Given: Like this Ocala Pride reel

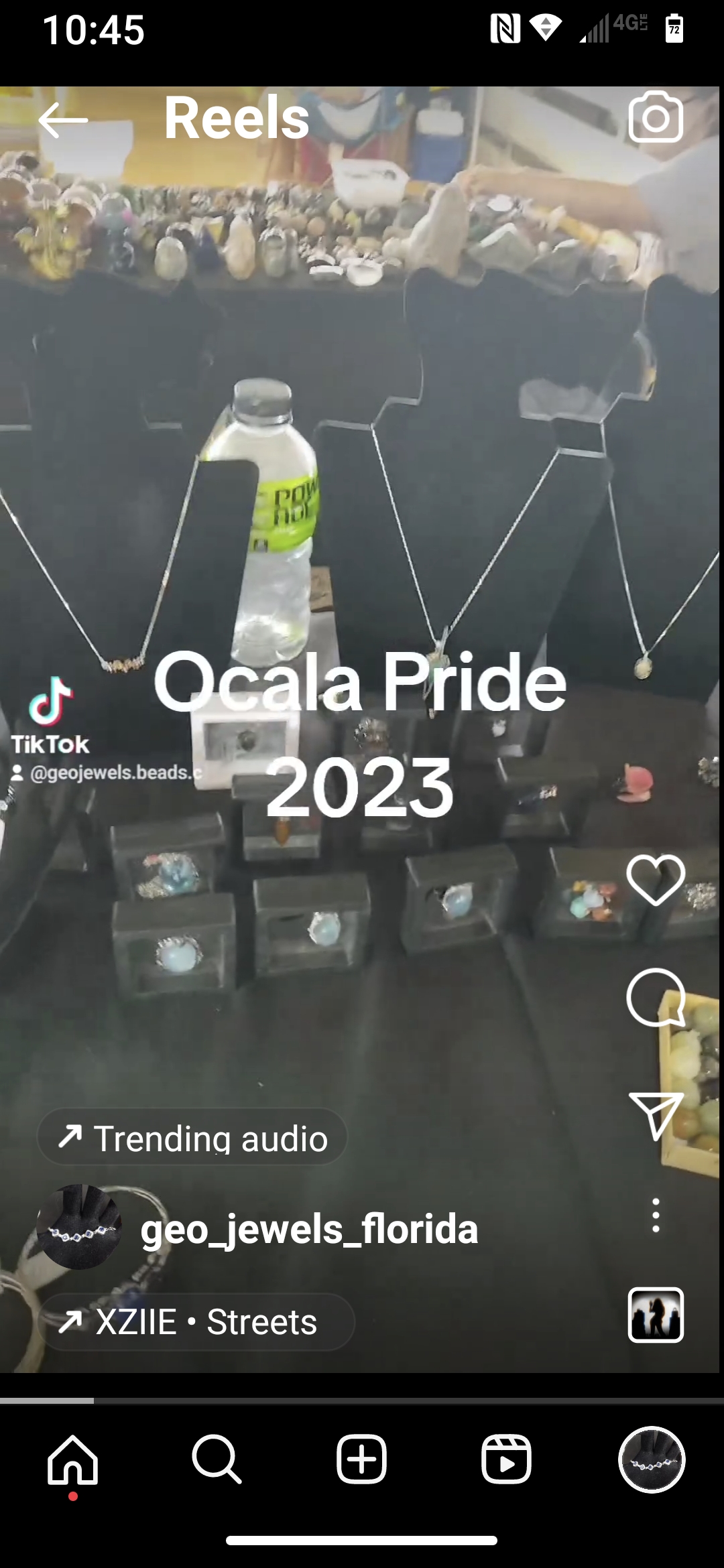Looking at the screenshot, I should point(655,880).
